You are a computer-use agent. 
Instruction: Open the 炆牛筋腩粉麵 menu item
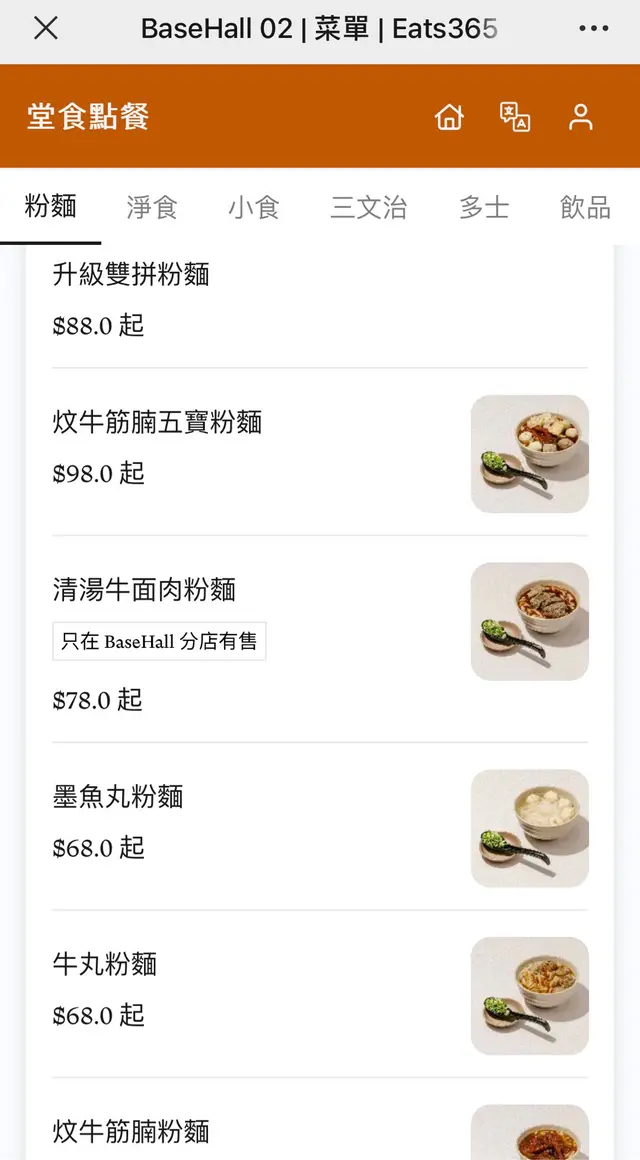(x=131, y=1132)
